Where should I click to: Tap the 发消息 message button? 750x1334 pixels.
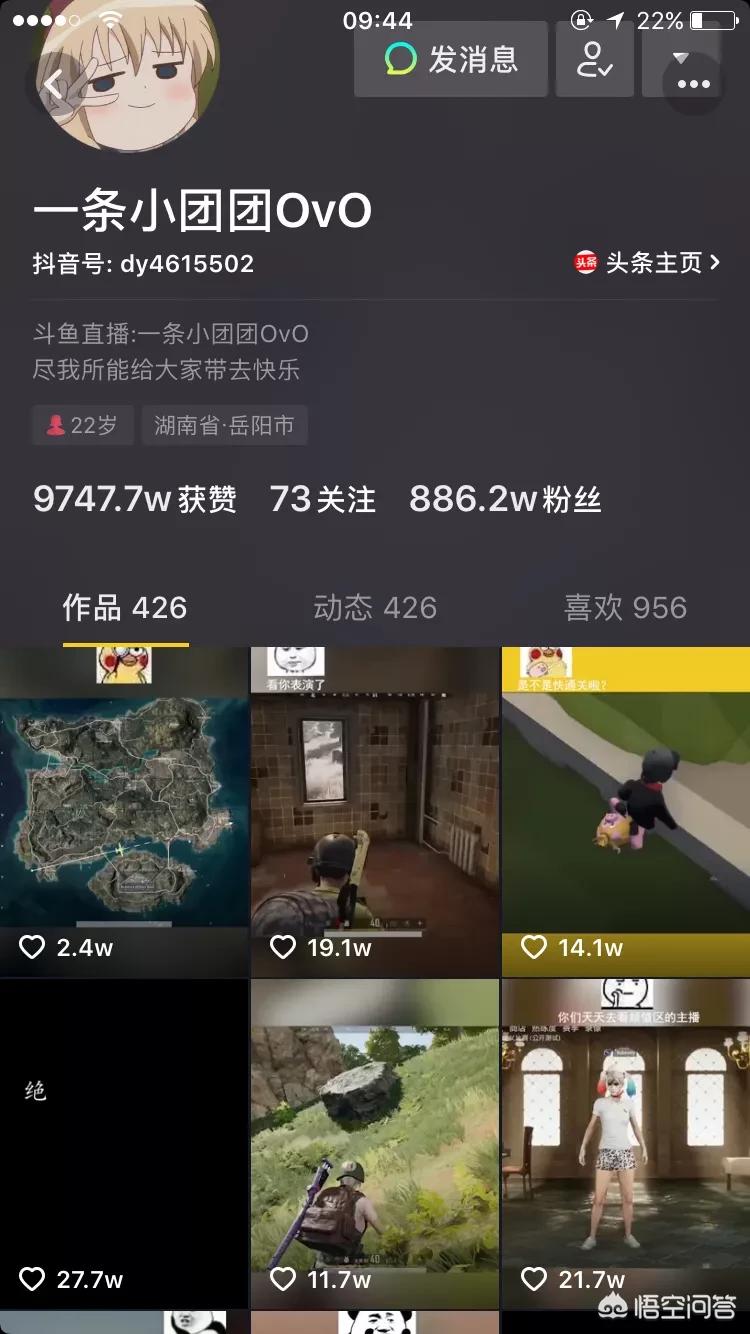point(463,60)
